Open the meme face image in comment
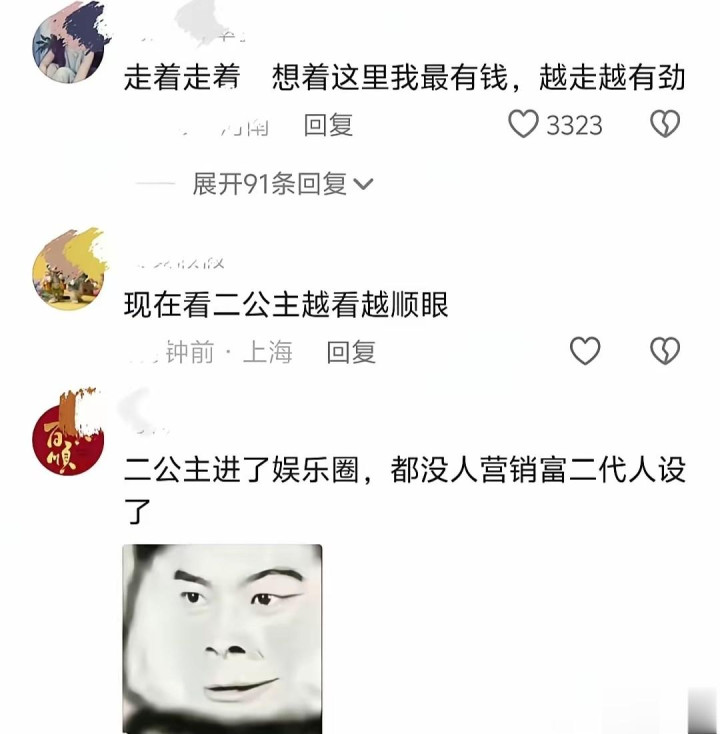Viewport: 720px width, 734px height. [x=222, y=638]
